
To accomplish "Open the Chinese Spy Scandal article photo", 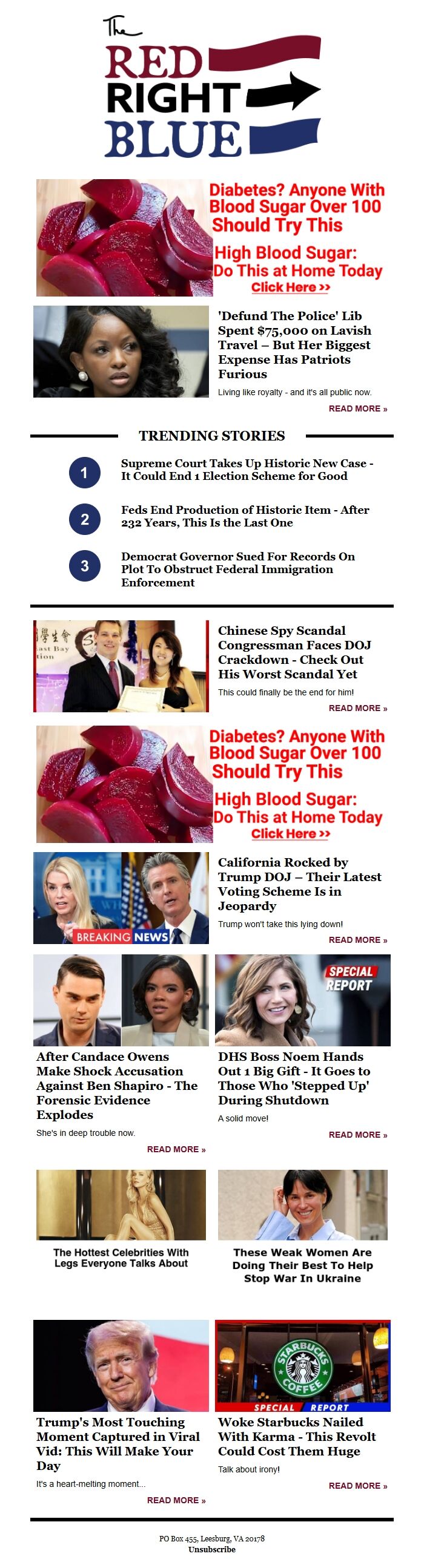I will (x=121, y=666).
